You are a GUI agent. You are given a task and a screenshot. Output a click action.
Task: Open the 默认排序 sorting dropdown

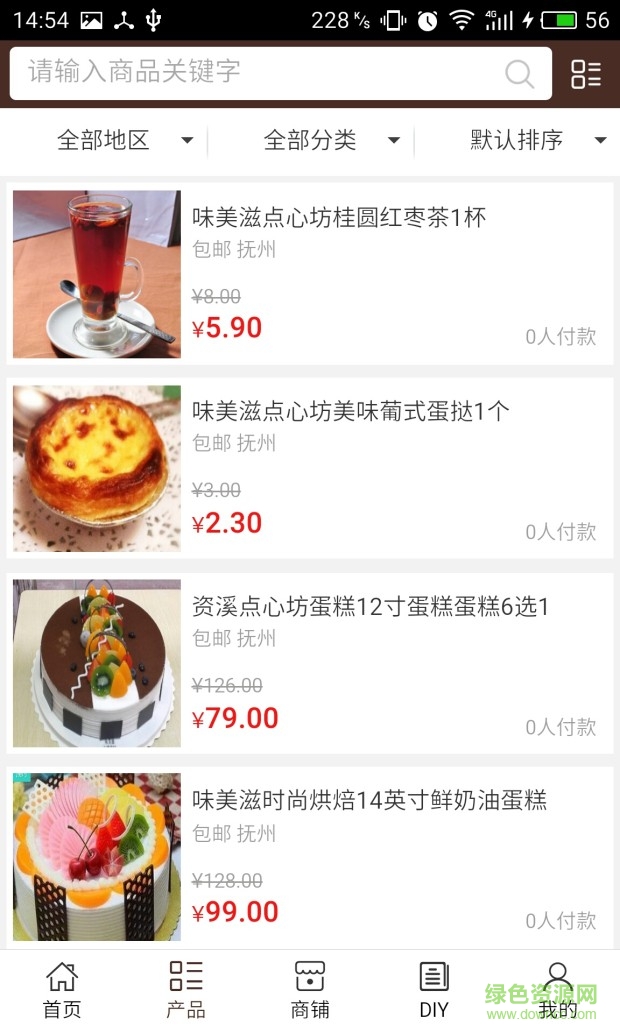(535, 140)
